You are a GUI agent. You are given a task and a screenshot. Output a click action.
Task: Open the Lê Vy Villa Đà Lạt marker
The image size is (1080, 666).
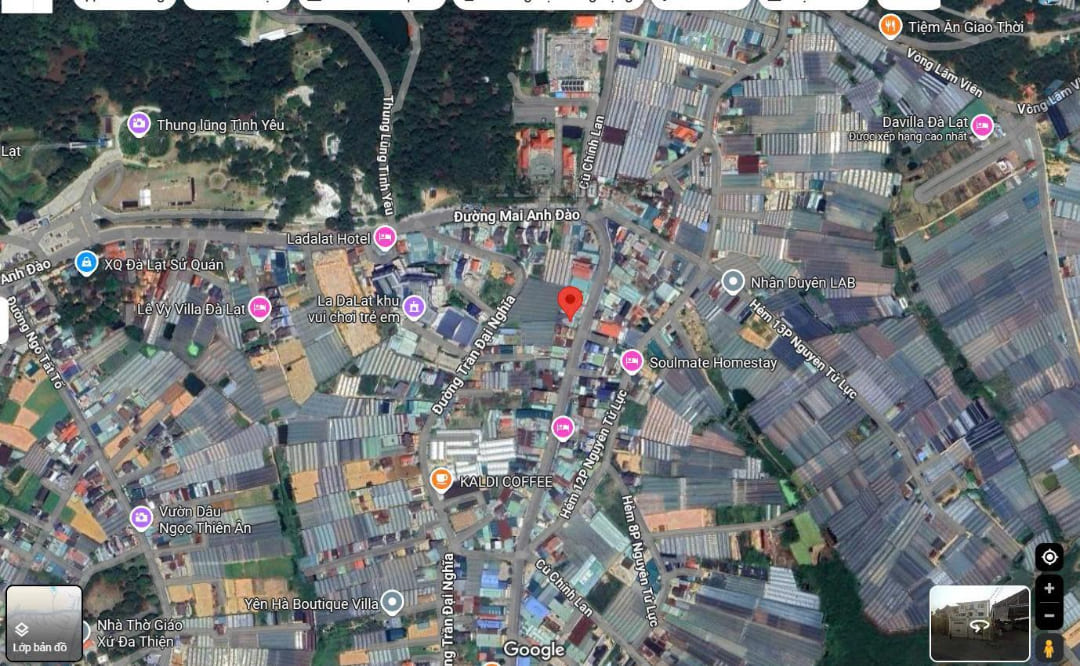tap(260, 308)
